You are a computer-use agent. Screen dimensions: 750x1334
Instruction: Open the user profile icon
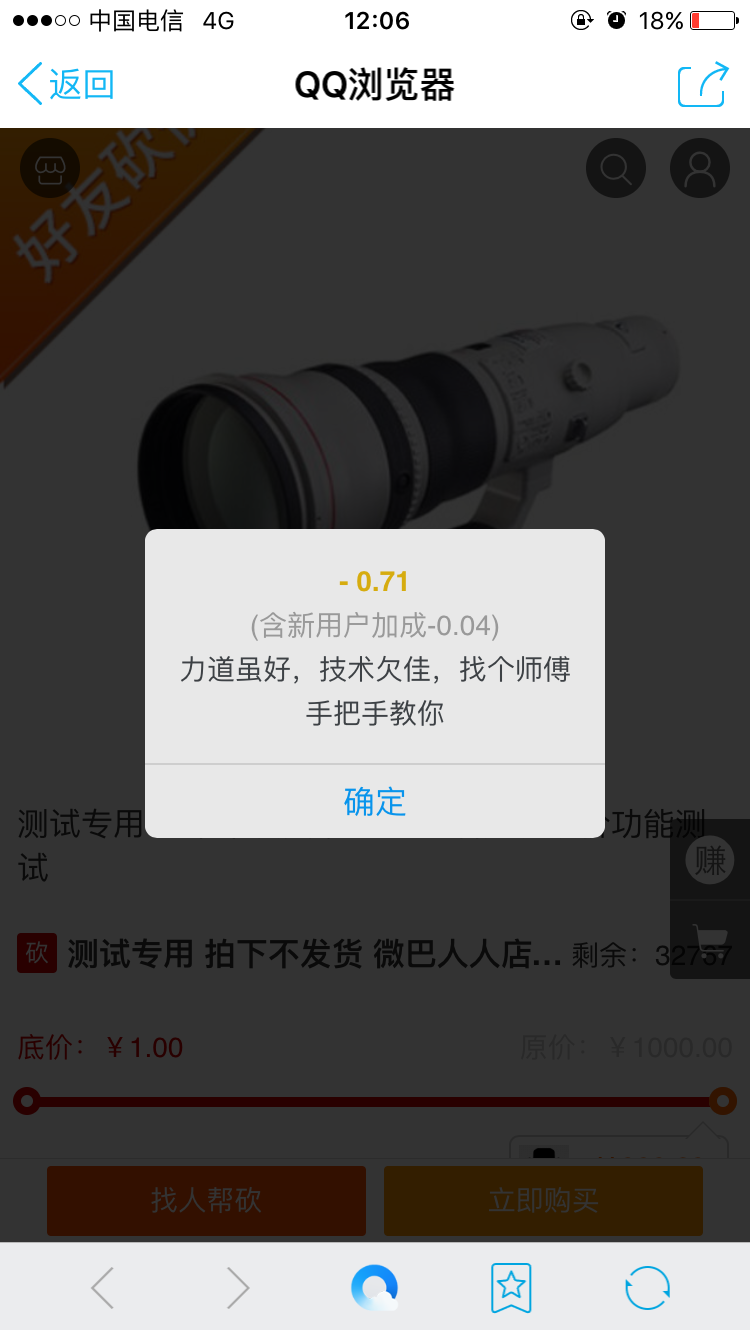699,168
